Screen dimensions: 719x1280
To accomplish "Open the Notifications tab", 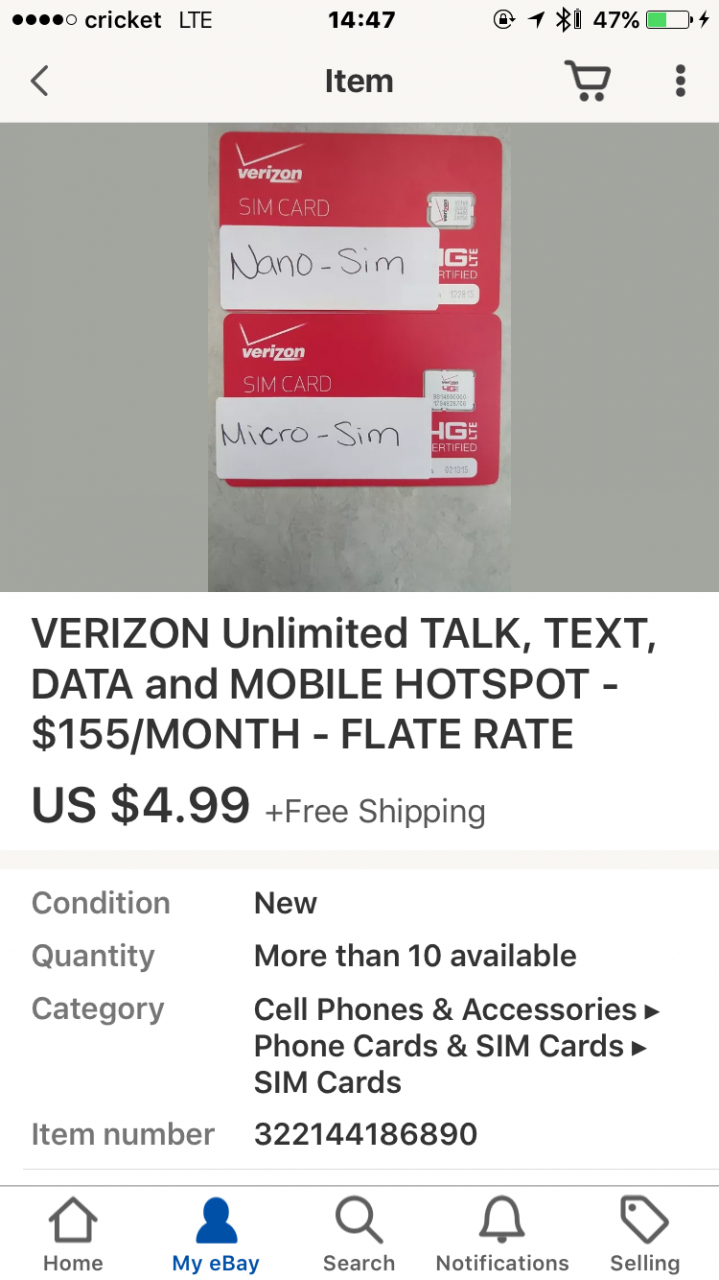I will tap(502, 1236).
